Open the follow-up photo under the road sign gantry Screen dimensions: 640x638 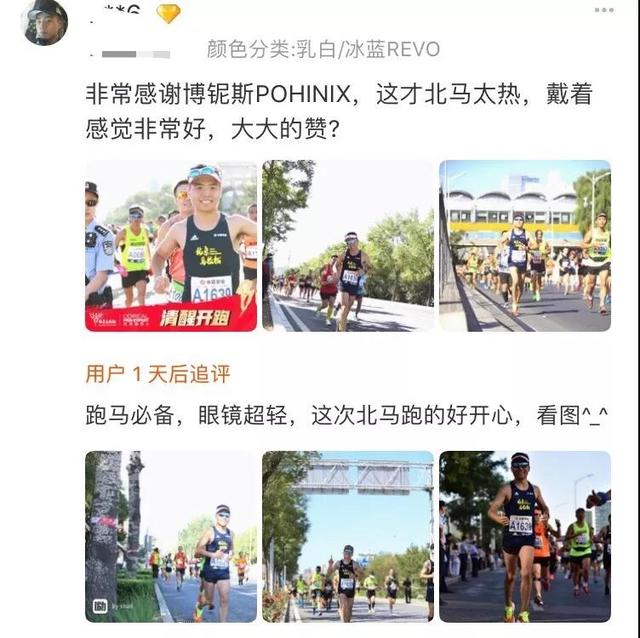[x=348, y=536]
